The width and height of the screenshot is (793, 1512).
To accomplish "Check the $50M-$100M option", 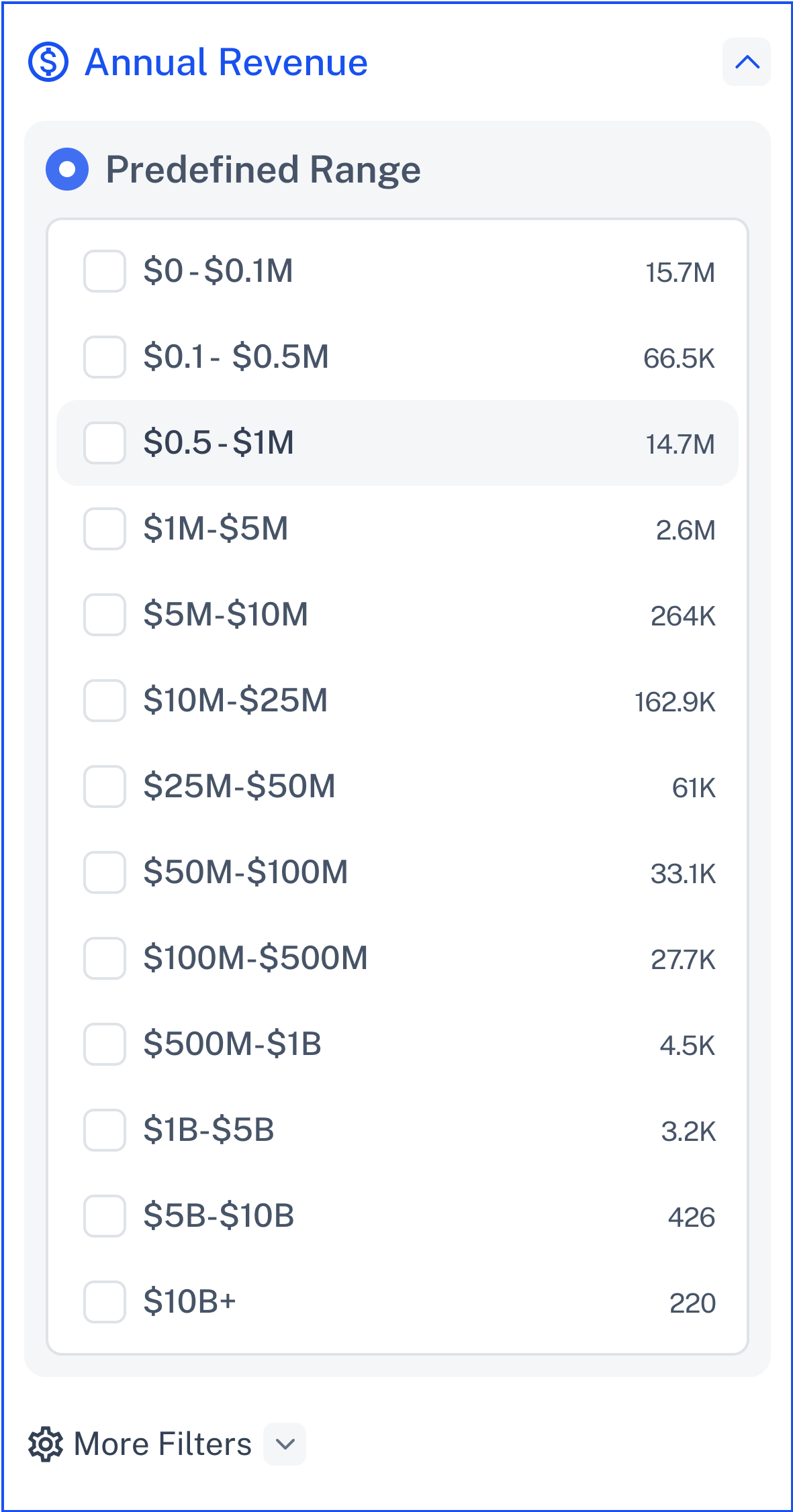I will [105, 872].
